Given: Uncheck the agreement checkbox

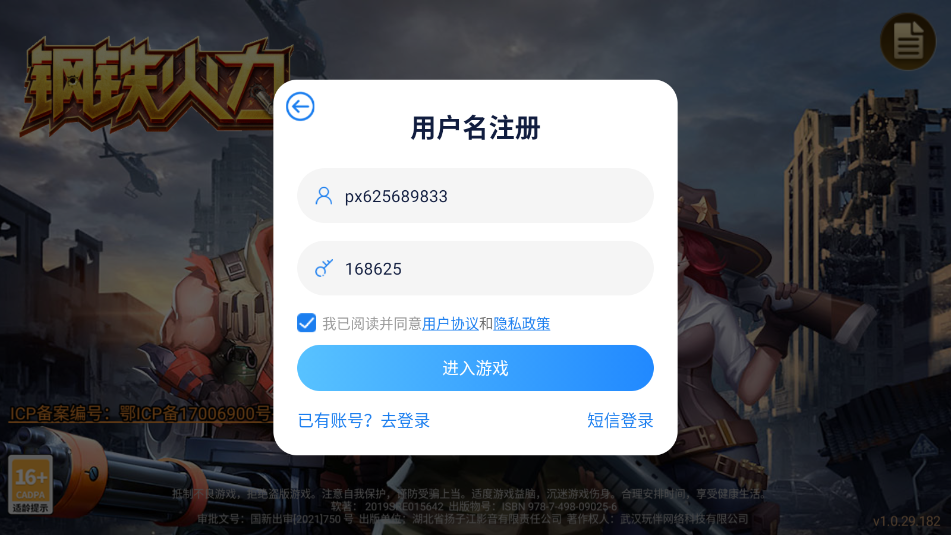Looking at the screenshot, I should pos(307,323).
